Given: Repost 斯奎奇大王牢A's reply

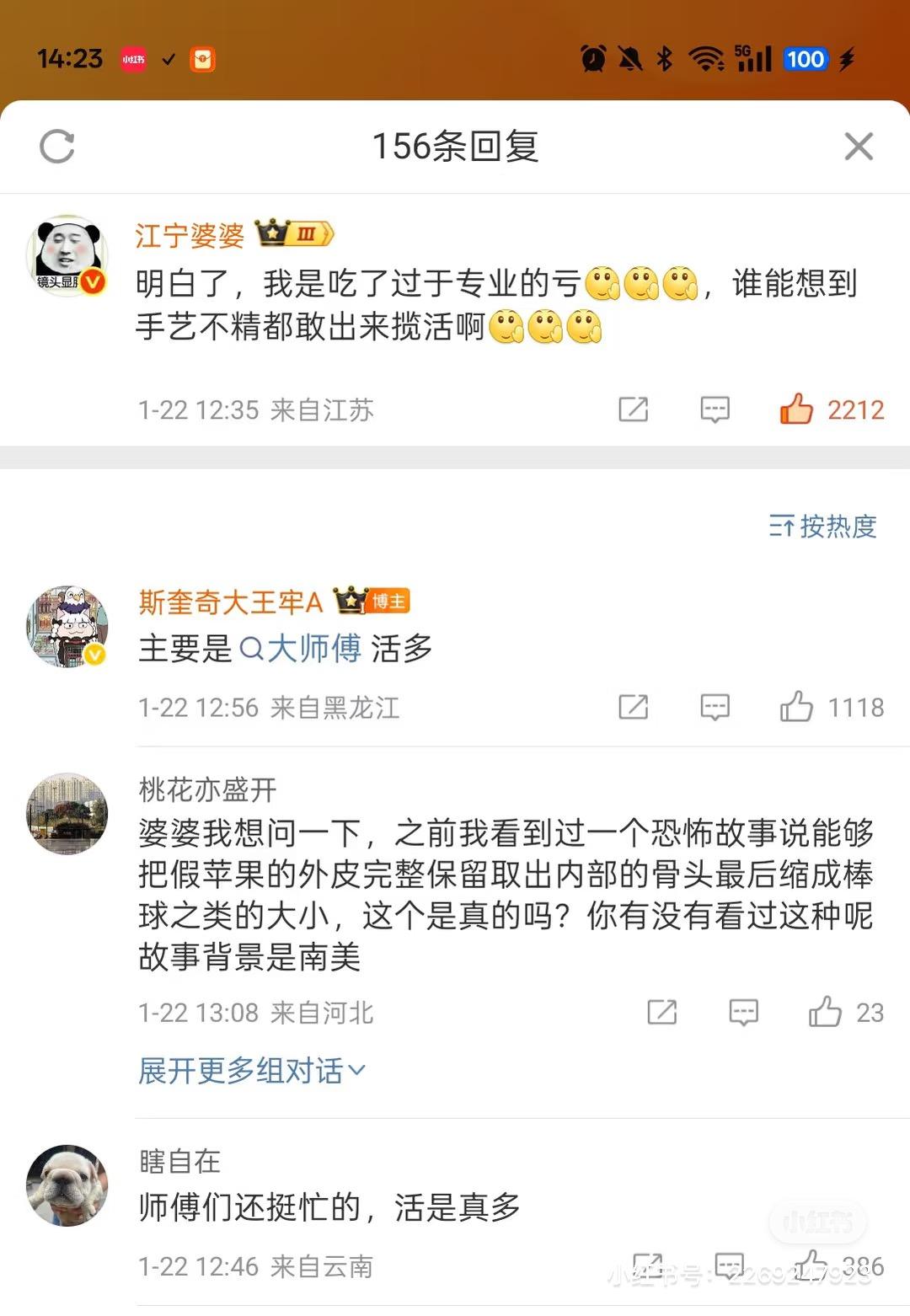Looking at the screenshot, I should point(633,707).
